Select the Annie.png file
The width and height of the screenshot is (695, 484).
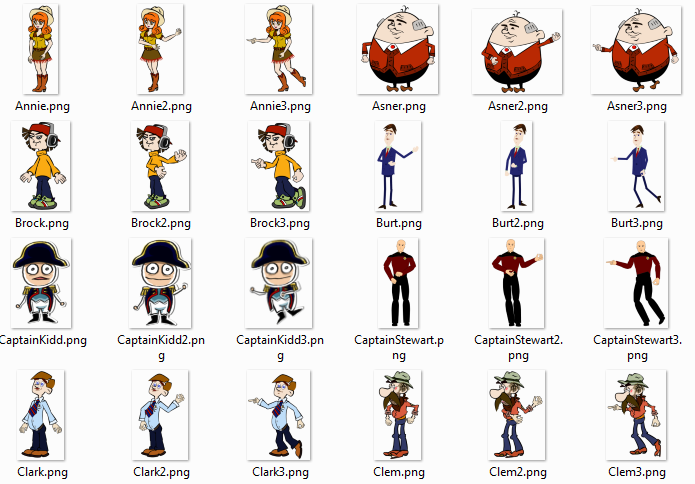point(41,50)
